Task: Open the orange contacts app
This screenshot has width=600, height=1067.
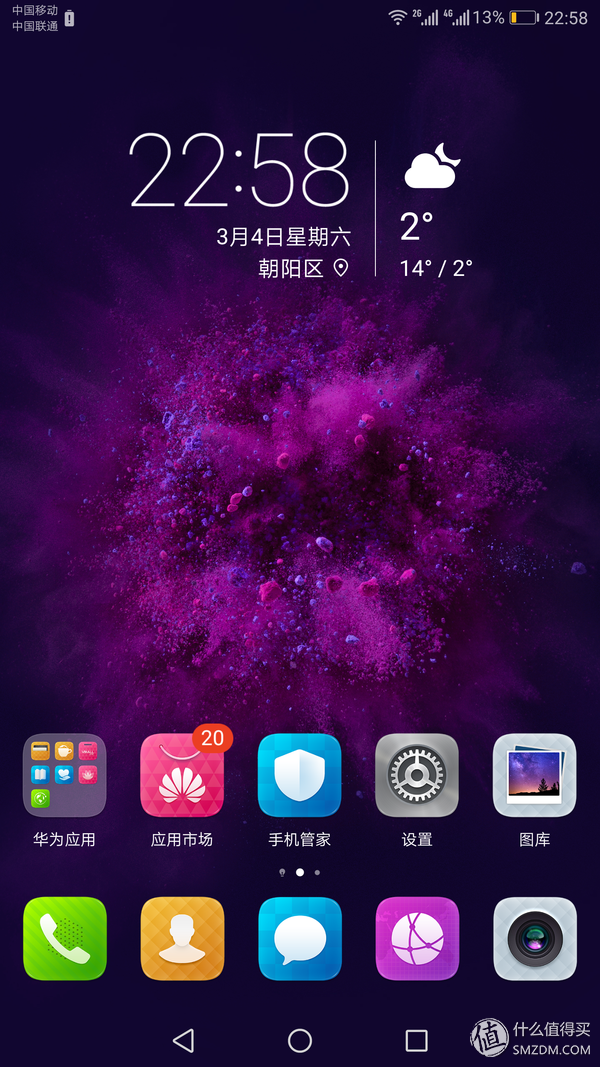Action: coord(182,938)
